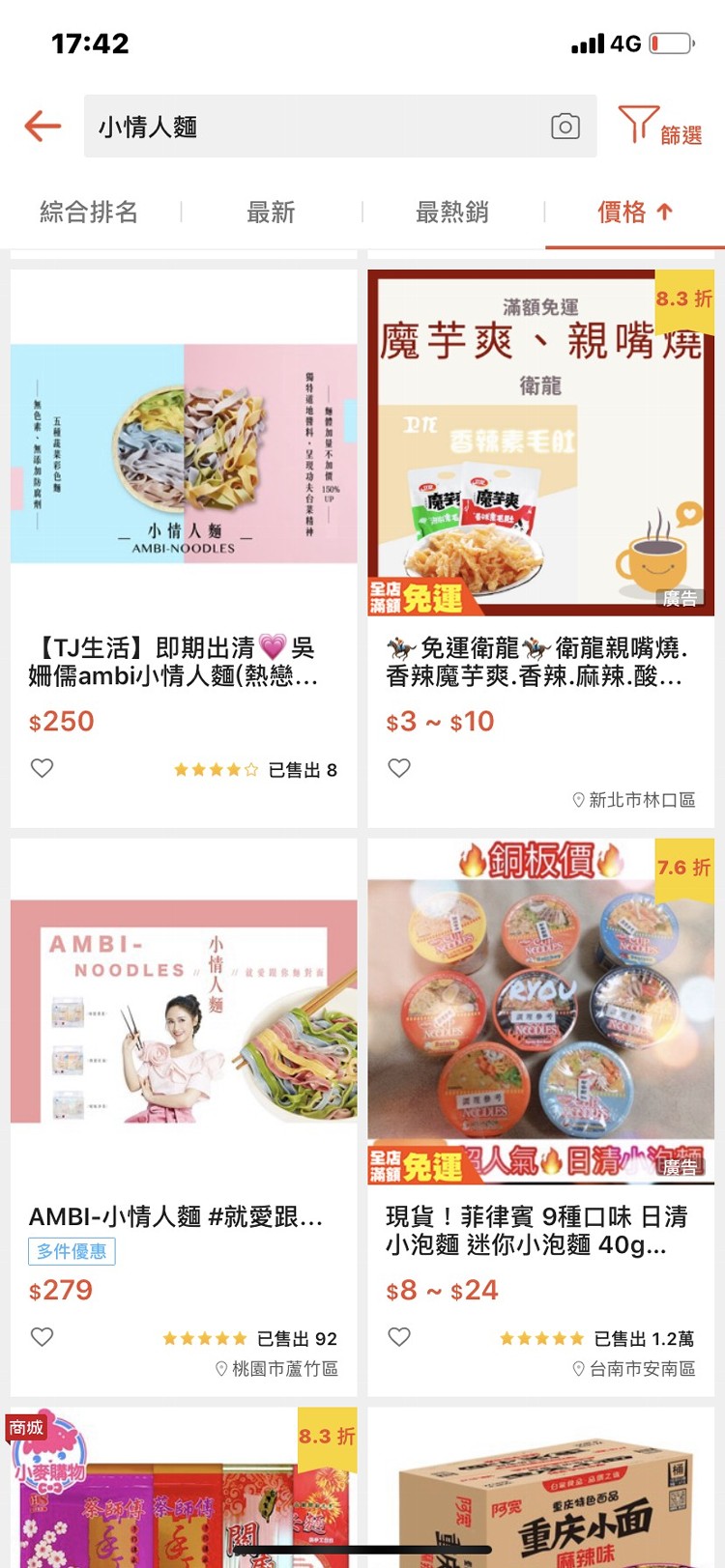Switch to the 綜合排名 tab

89,213
